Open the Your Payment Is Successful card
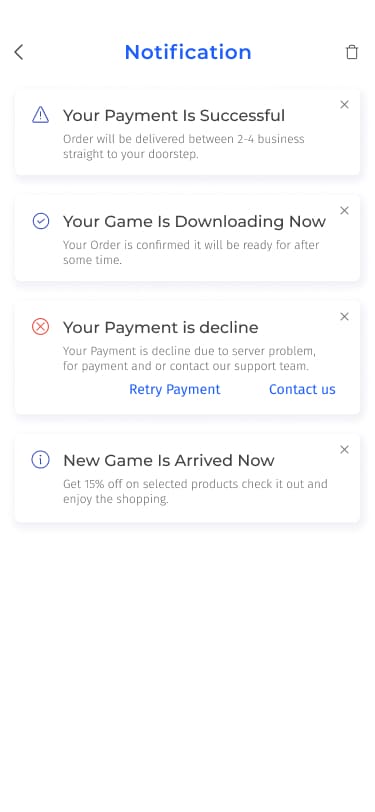375x812 pixels. [187, 132]
